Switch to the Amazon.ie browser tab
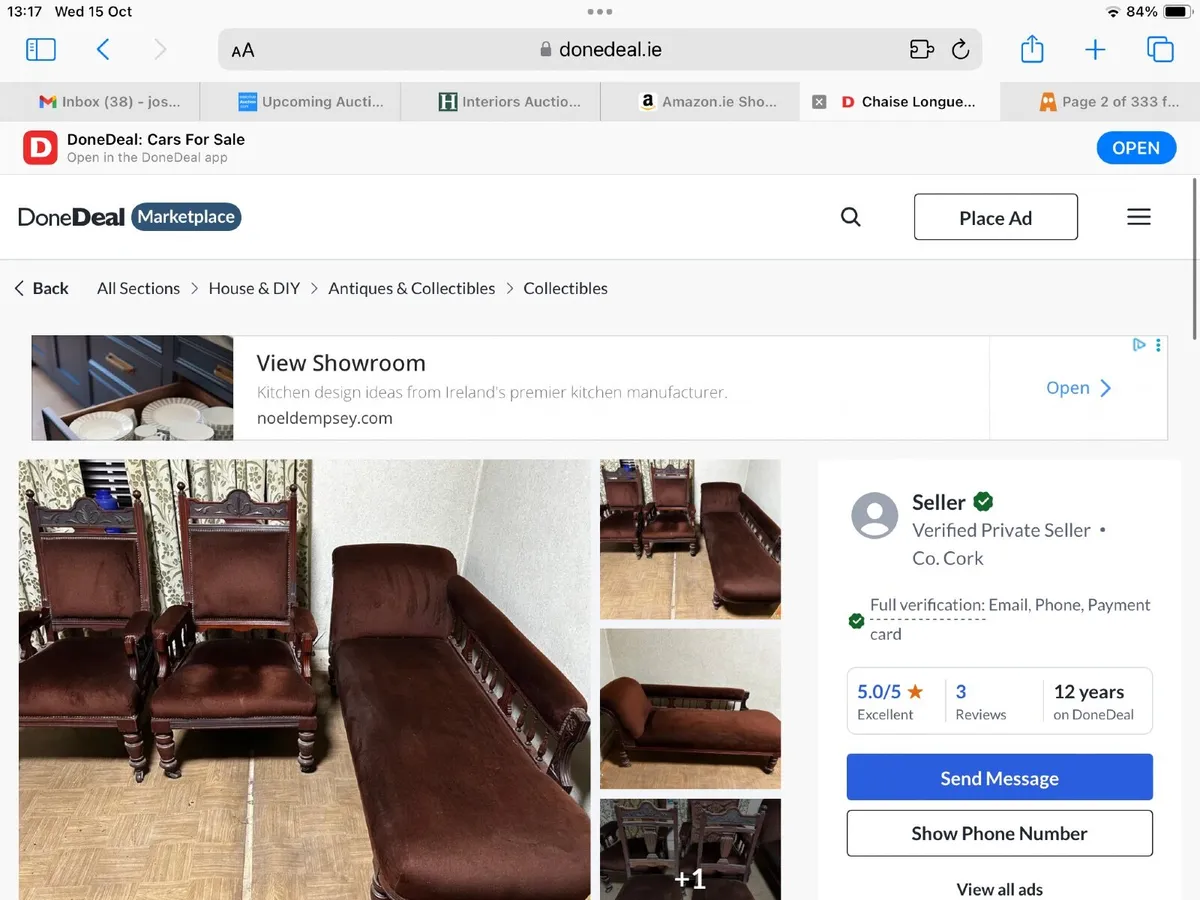The height and width of the screenshot is (900, 1200). pyautogui.click(x=708, y=101)
